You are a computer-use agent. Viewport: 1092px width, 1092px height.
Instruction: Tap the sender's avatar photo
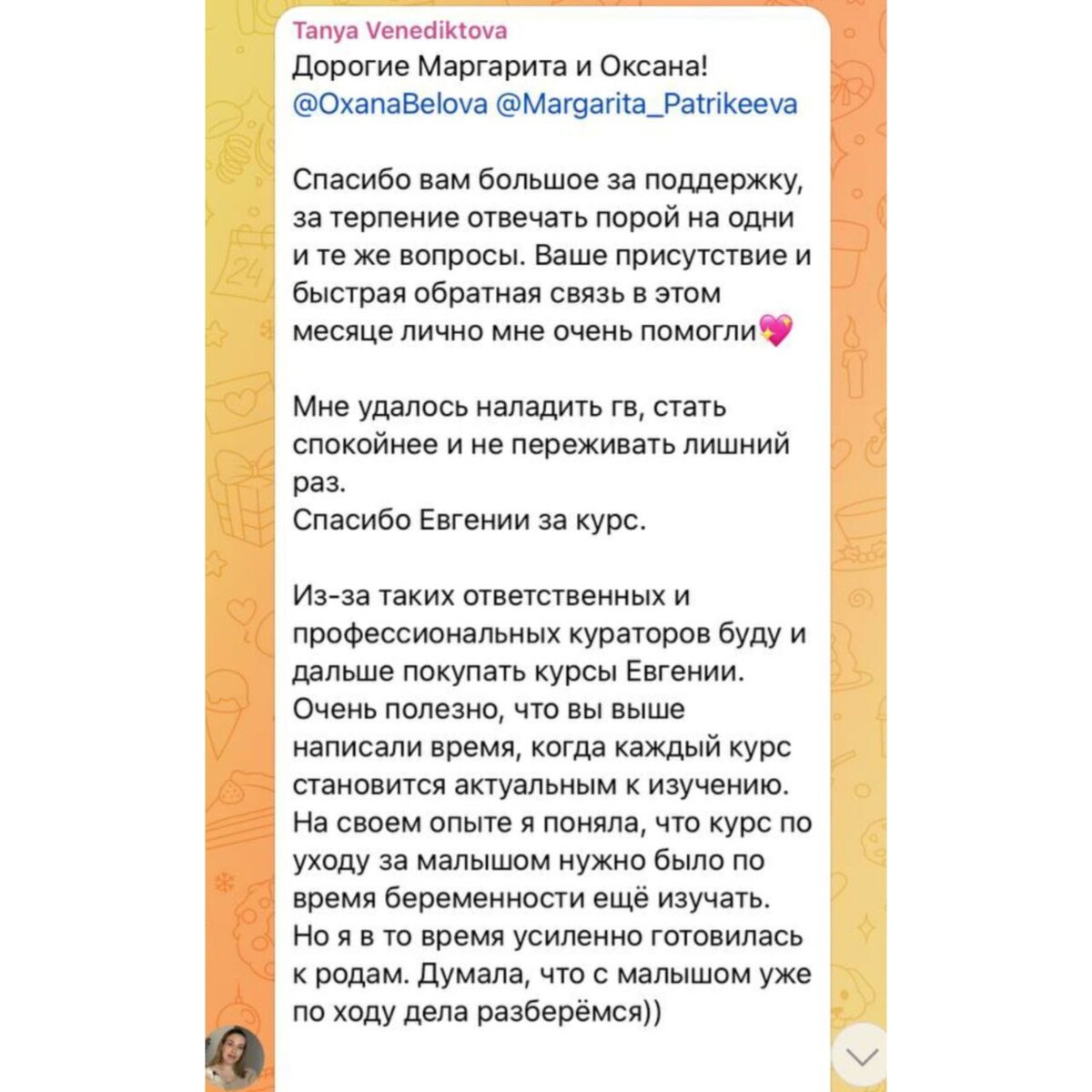coord(236,1056)
